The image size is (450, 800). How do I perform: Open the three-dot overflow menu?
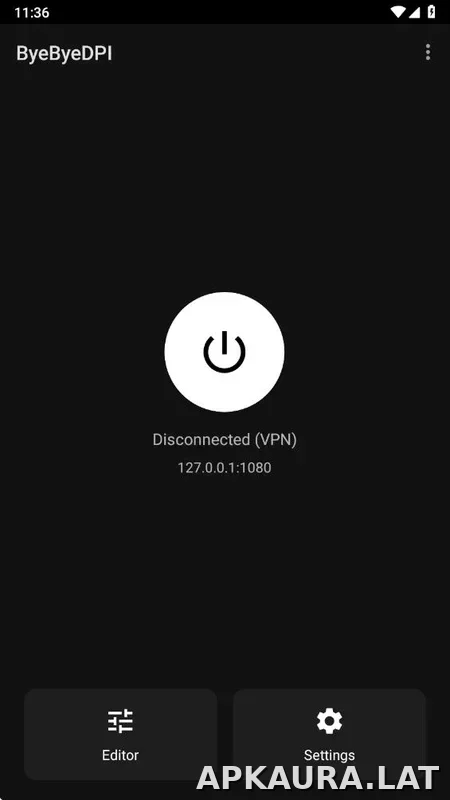[428, 52]
